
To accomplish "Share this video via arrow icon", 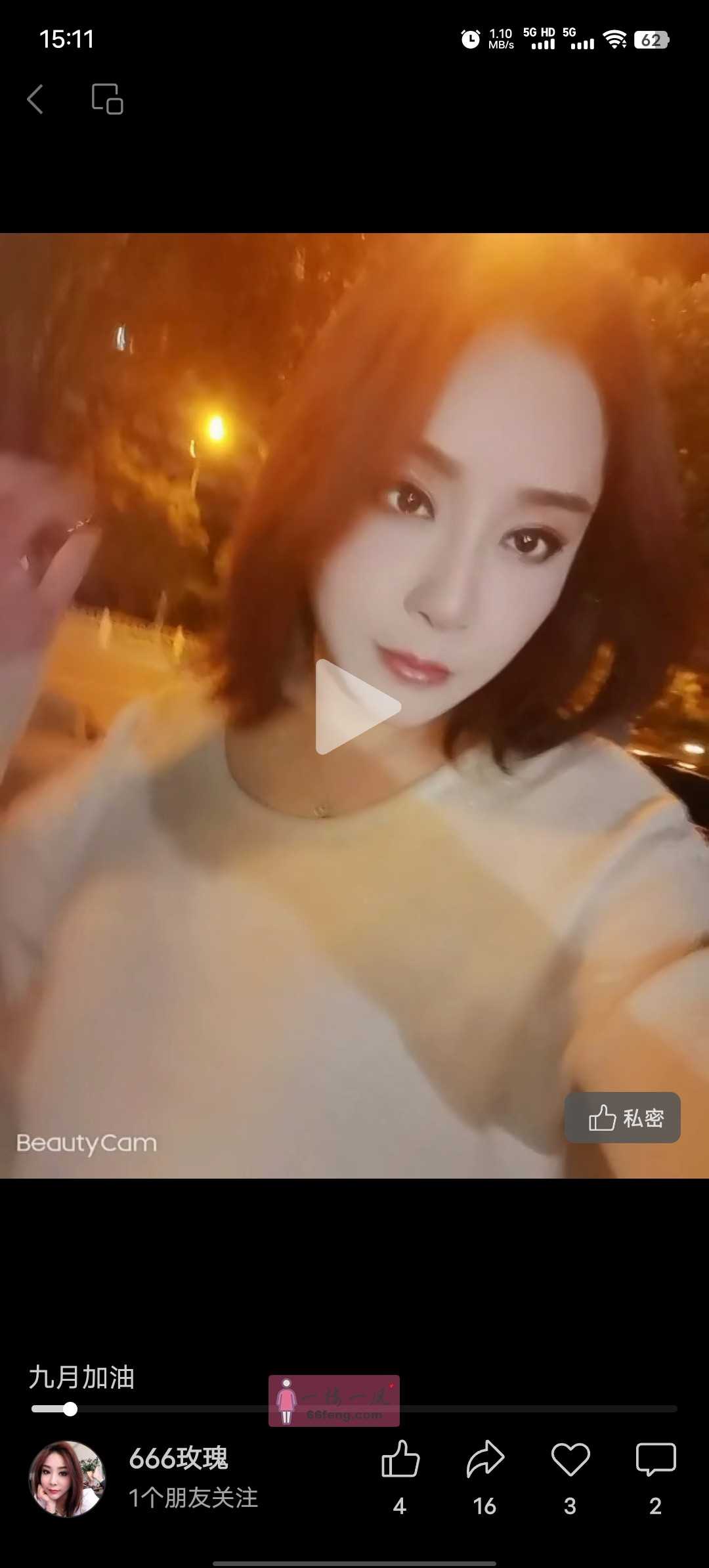I will click(x=485, y=1460).
